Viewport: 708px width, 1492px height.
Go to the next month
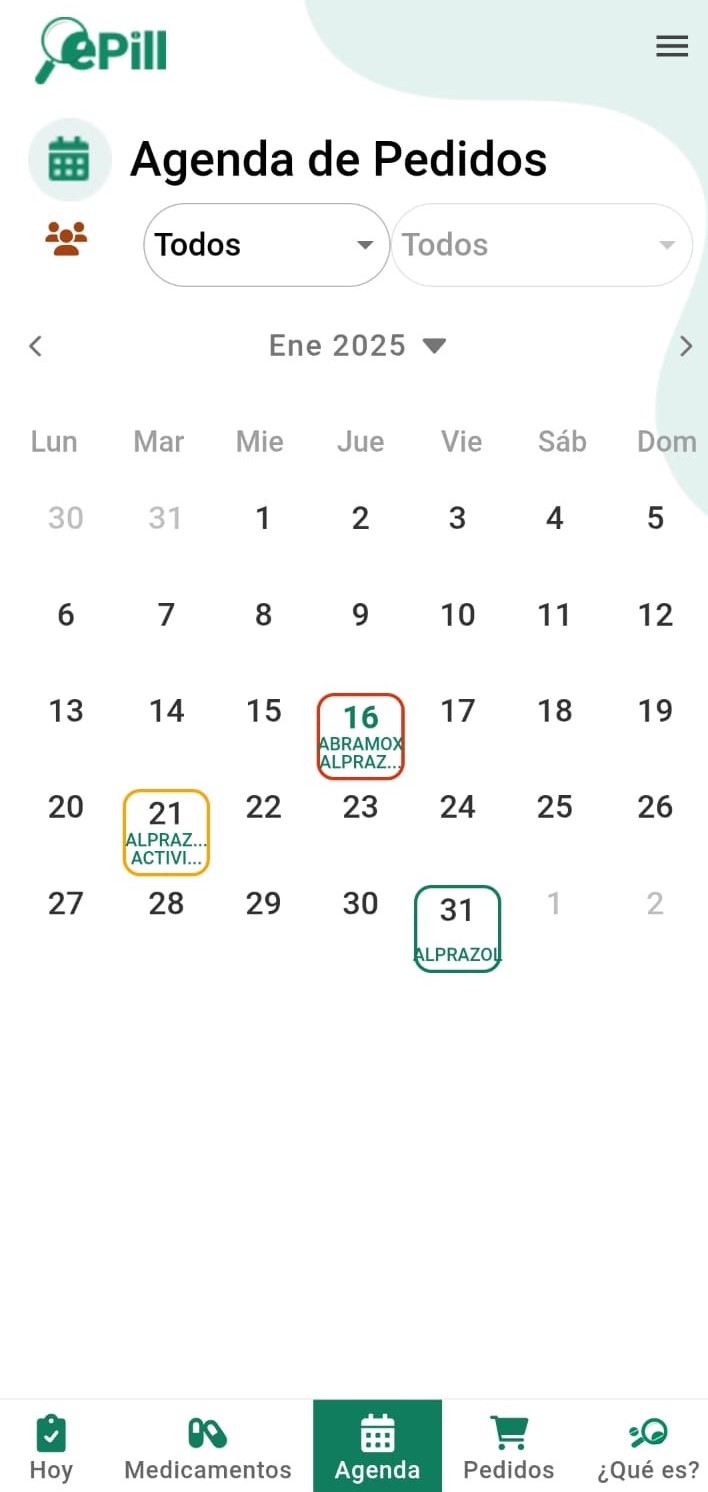pyautogui.click(x=686, y=346)
